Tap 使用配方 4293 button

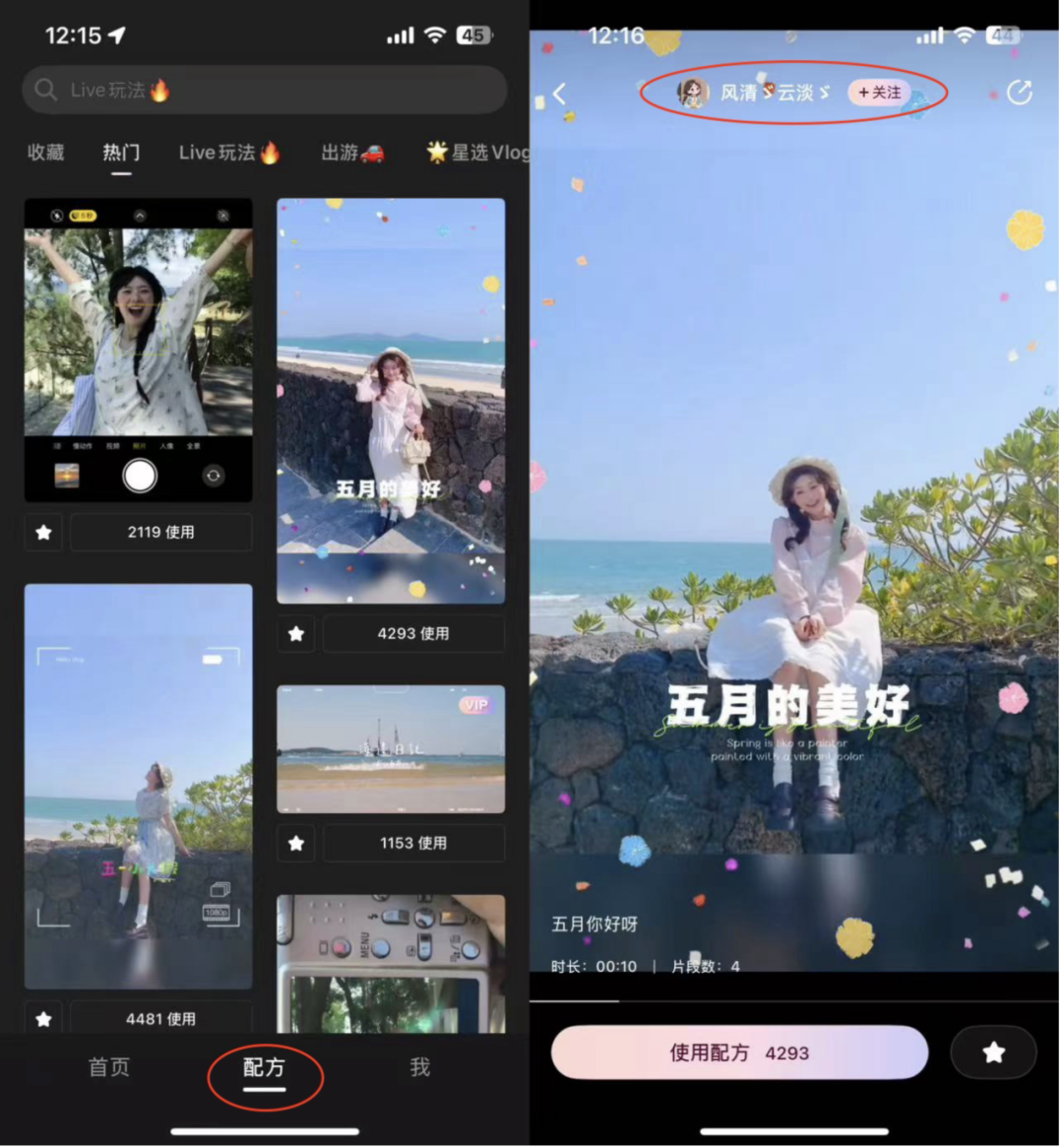pyautogui.click(x=739, y=1052)
